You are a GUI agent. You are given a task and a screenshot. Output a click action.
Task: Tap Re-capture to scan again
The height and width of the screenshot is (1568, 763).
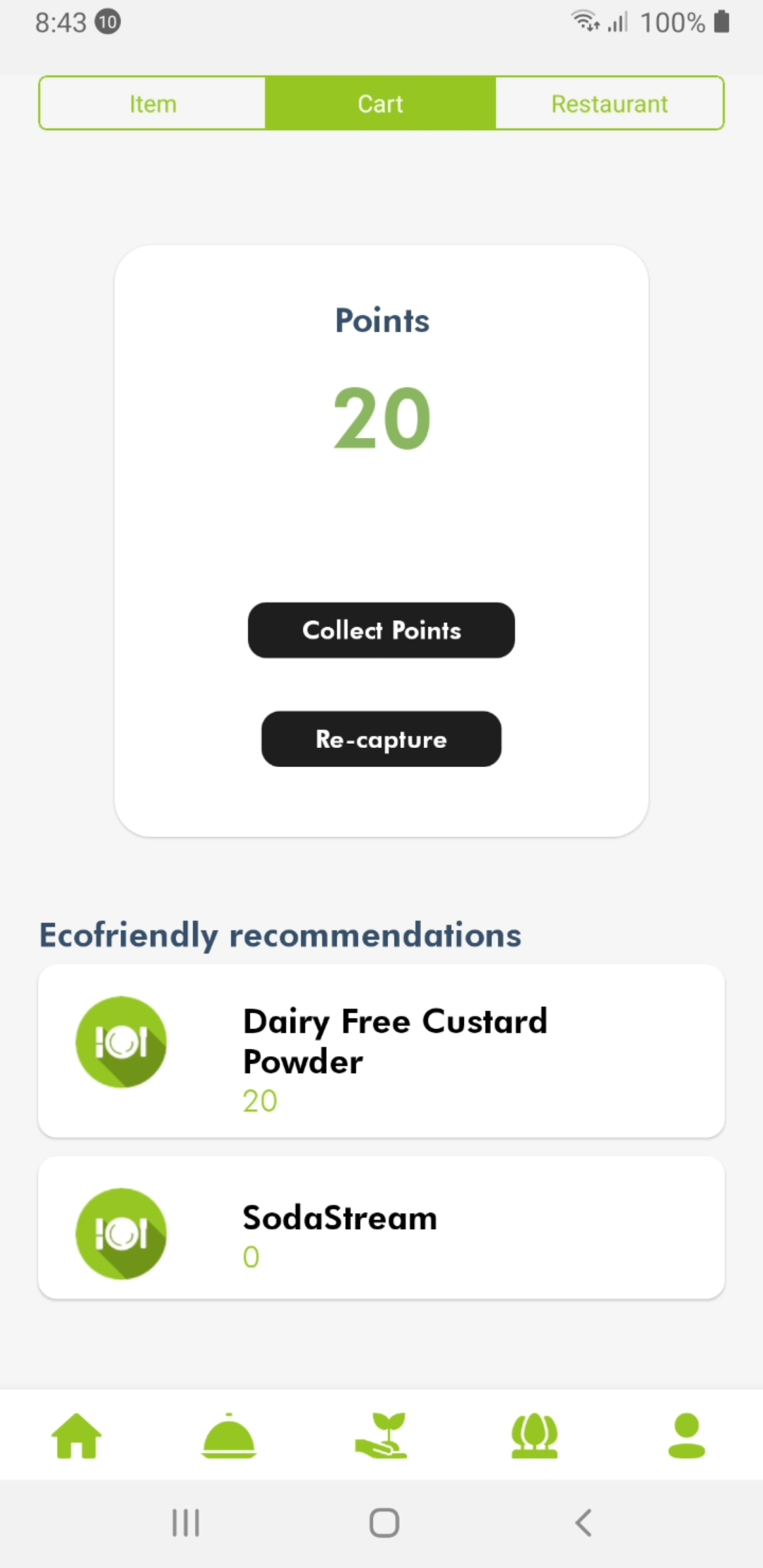[x=381, y=739]
